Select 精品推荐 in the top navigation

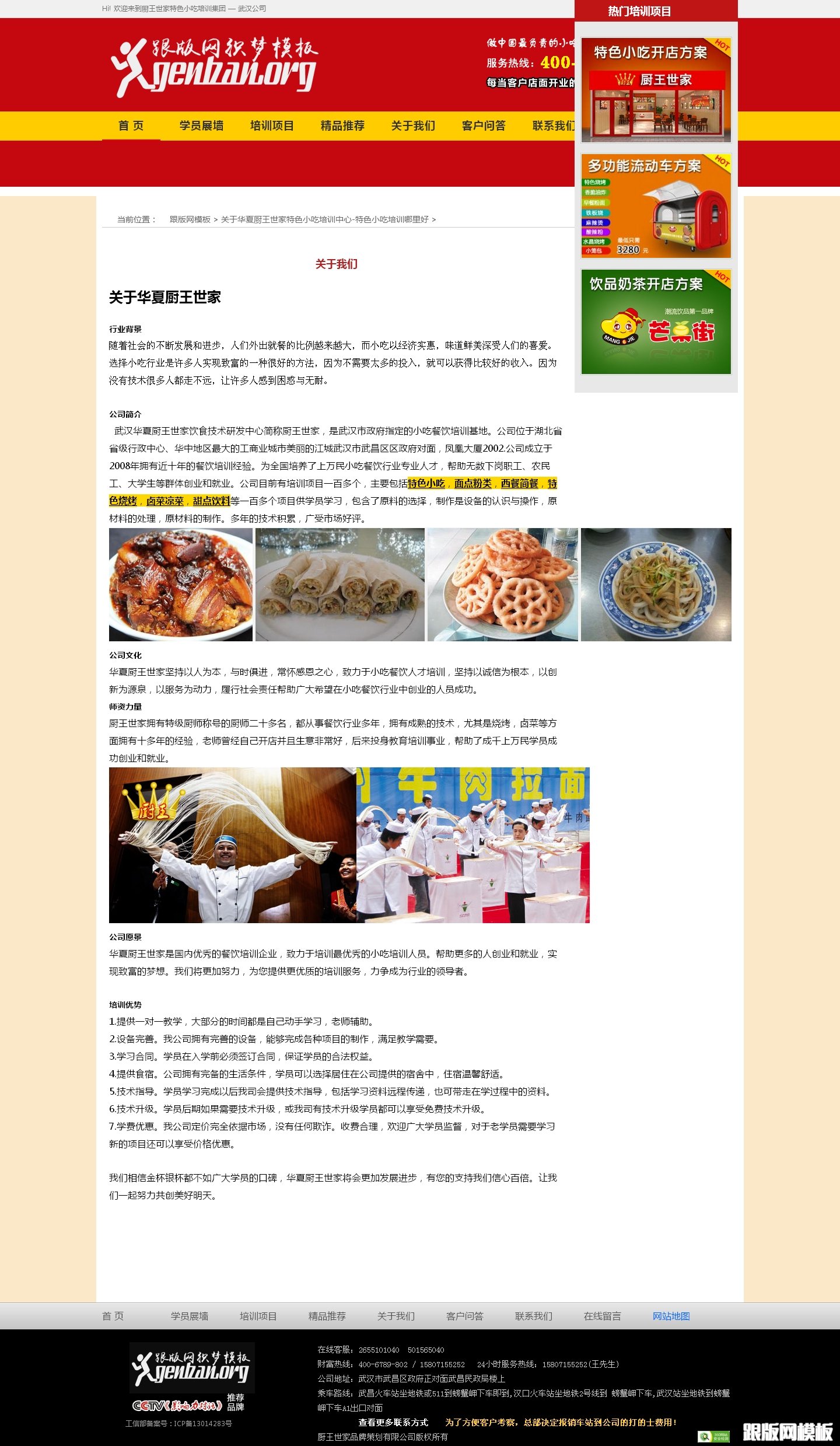pos(342,125)
